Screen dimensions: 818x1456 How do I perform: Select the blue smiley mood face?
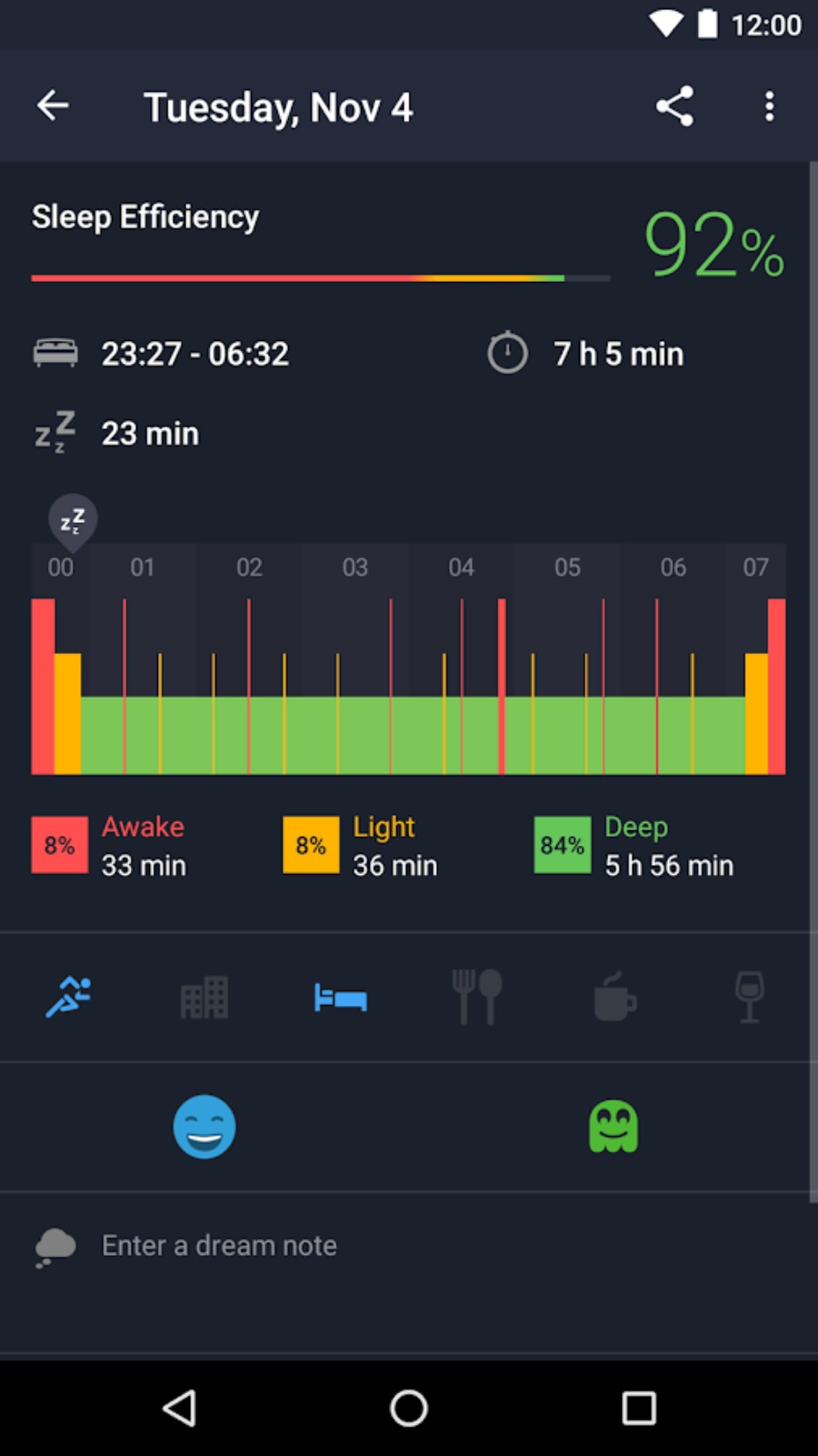point(204,1127)
